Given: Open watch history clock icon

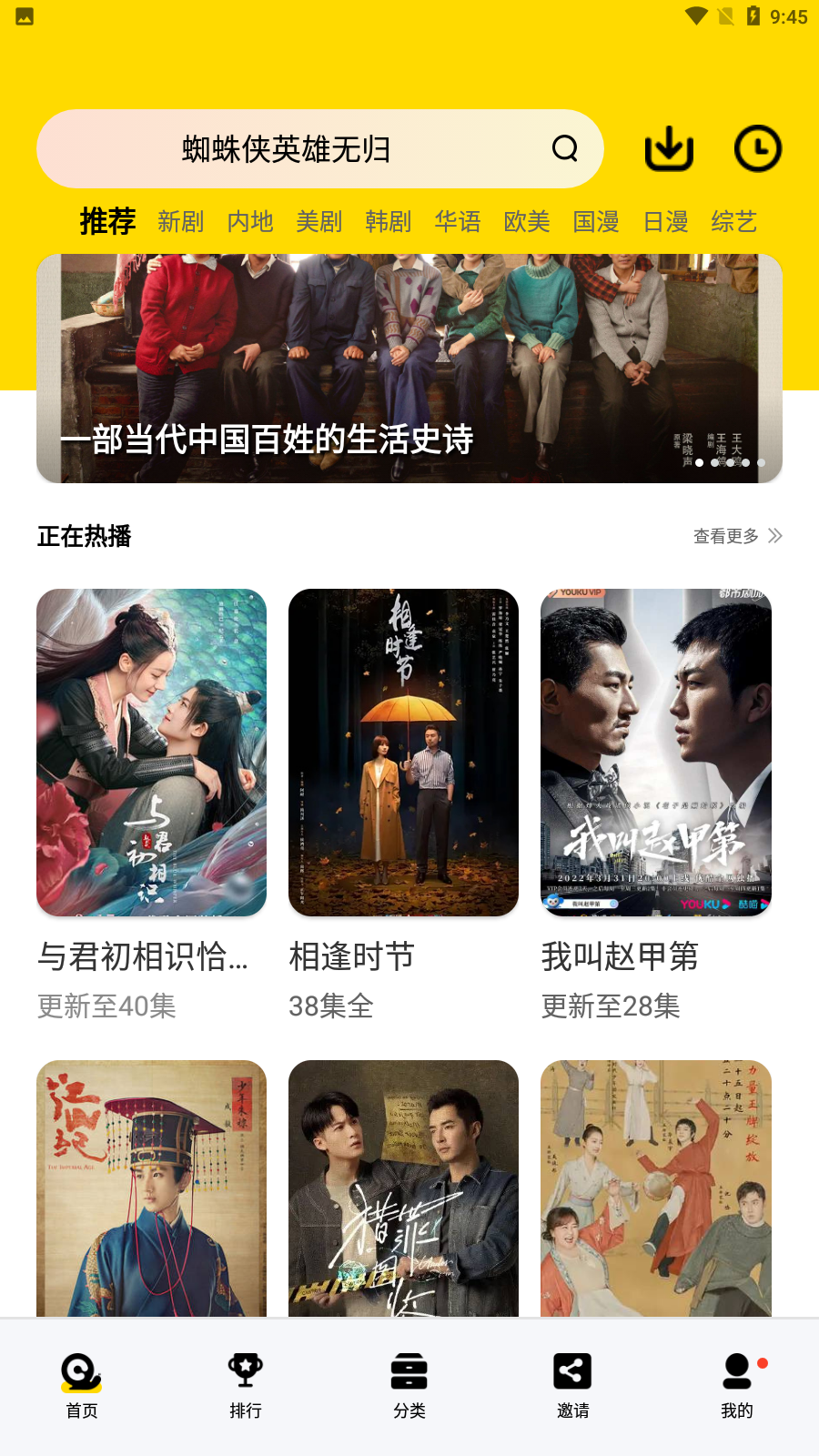Looking at the screenshot, I should 757,148.
